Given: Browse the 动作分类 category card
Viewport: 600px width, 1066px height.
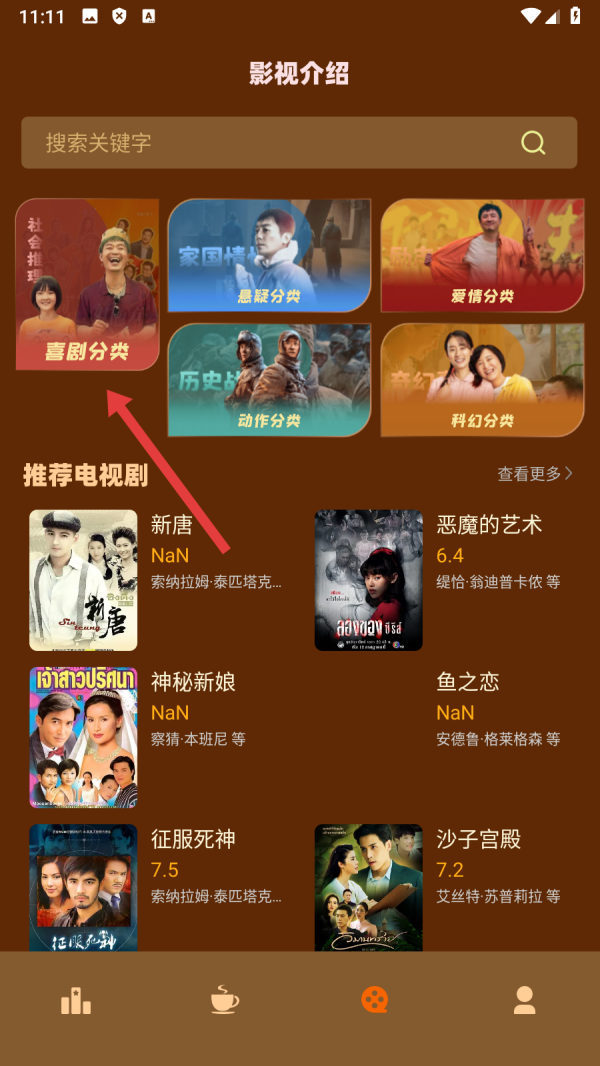Looking at the screenshot, I should point(269,380).
